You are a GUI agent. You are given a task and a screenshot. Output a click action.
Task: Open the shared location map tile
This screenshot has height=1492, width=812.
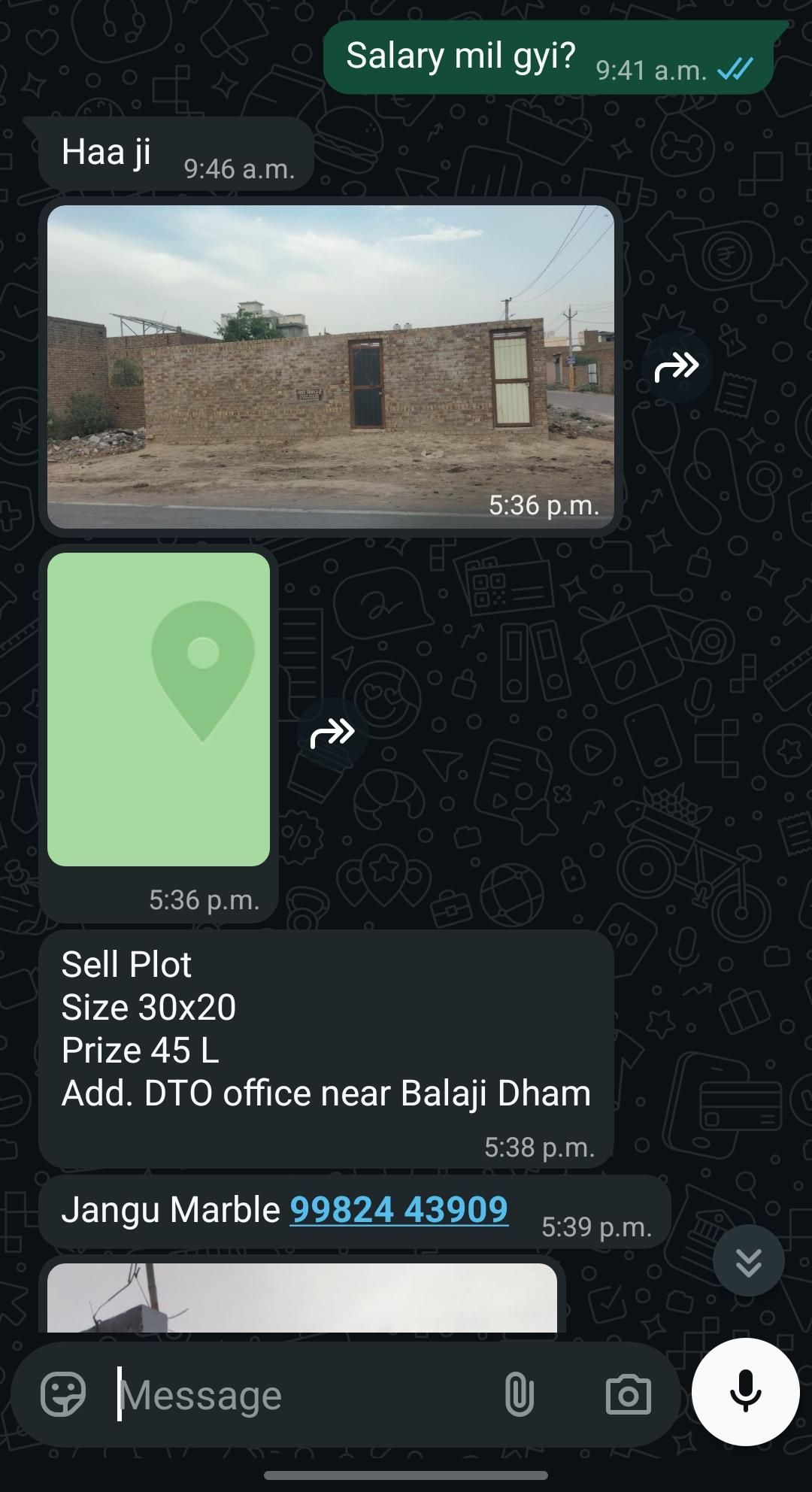(159, 709)
